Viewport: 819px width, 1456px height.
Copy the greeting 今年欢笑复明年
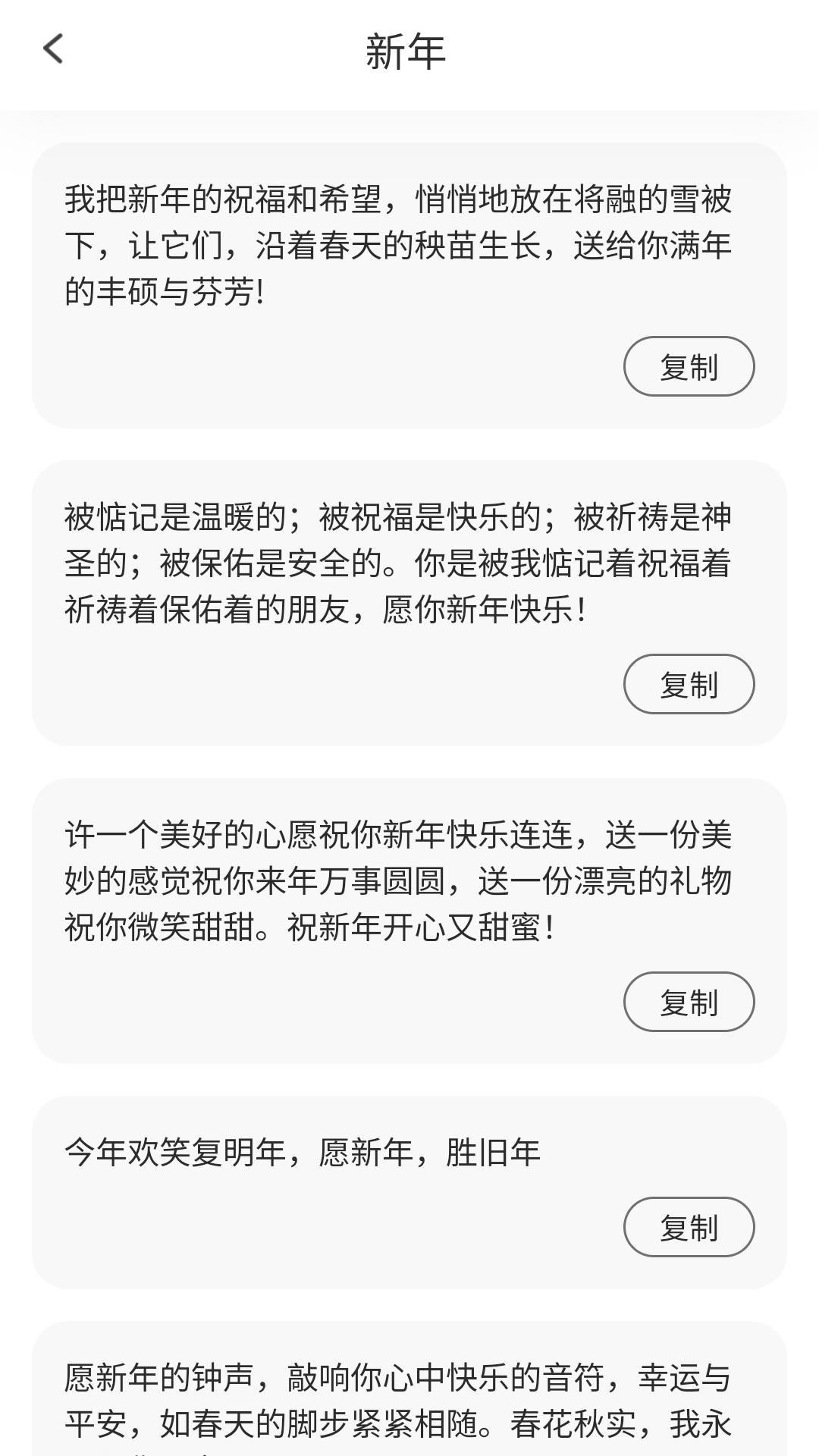tap(689, 1227)
